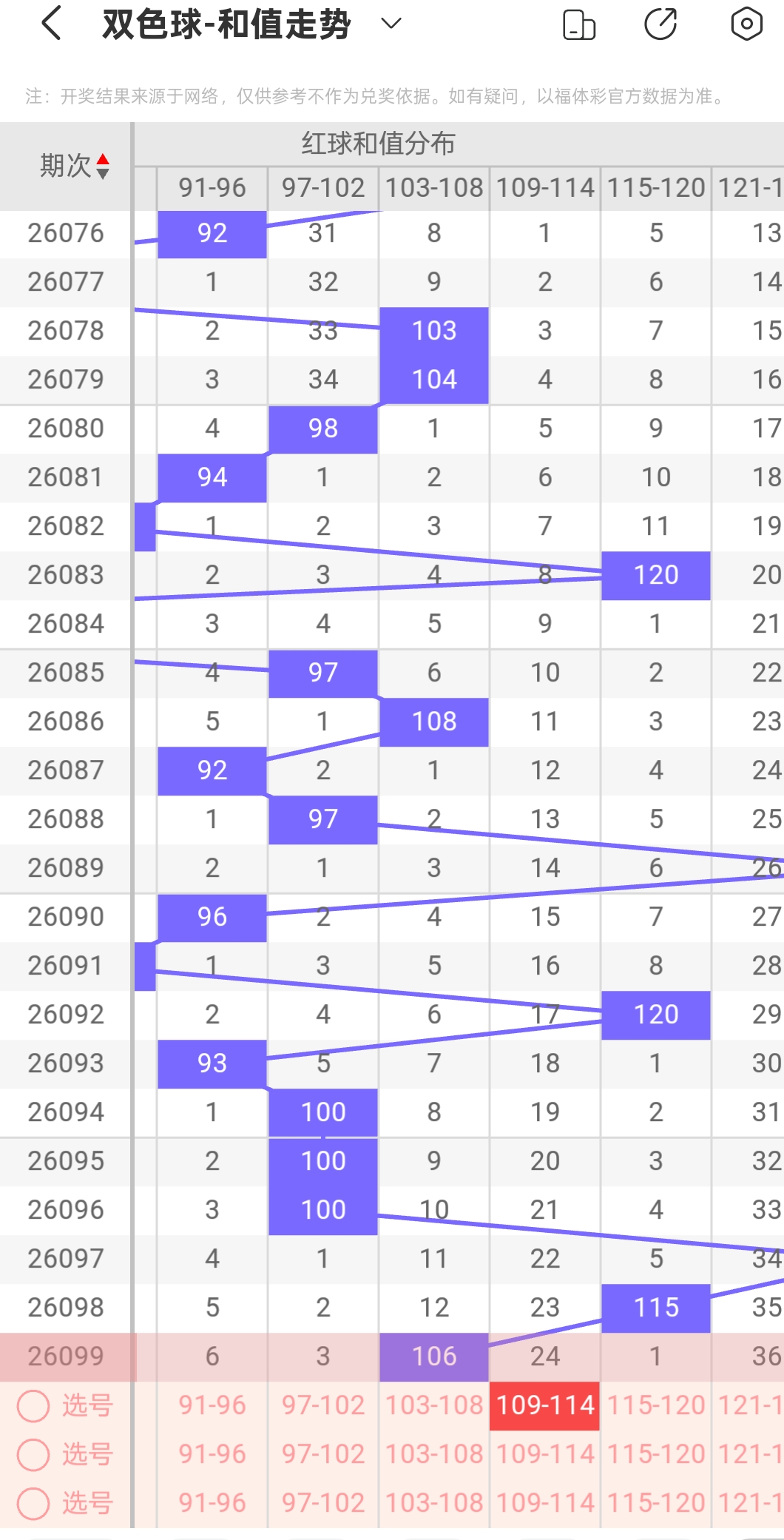The image size is (784, 1540).
Task: Tap the screen orientation icon in header
Action: point(579,24)
